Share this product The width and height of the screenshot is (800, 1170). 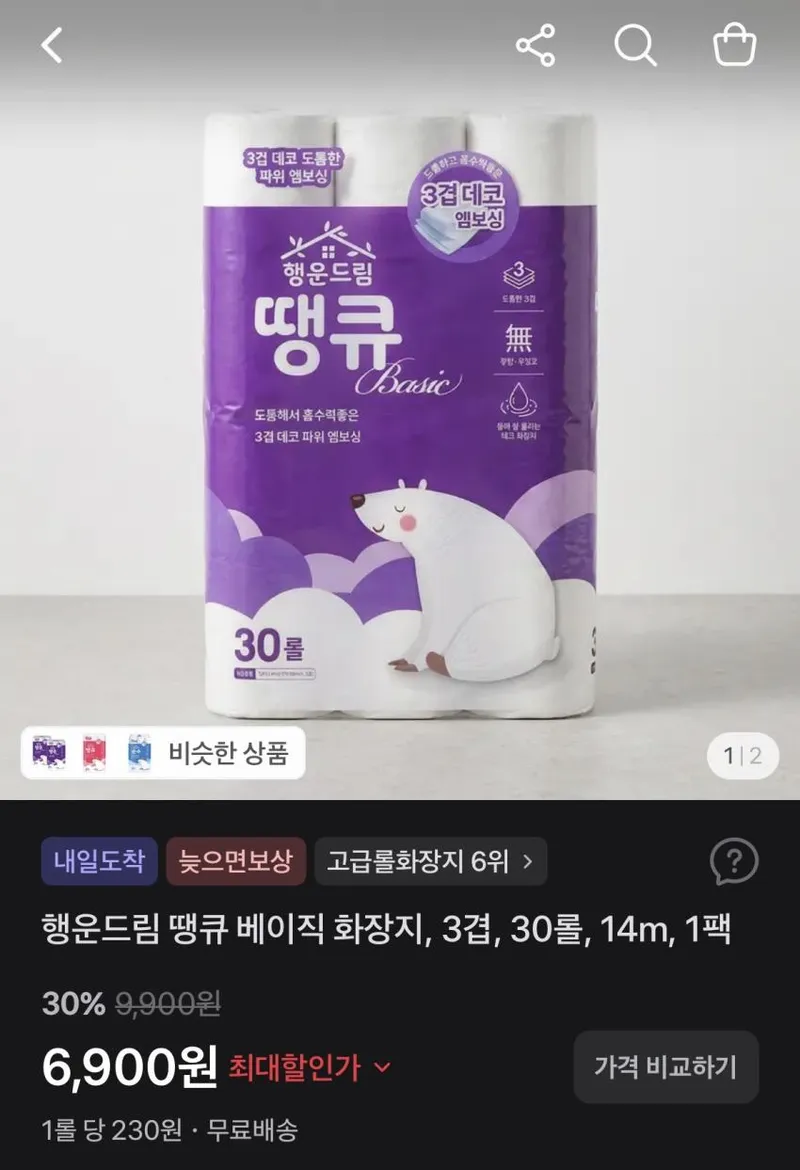pos(536,45)
